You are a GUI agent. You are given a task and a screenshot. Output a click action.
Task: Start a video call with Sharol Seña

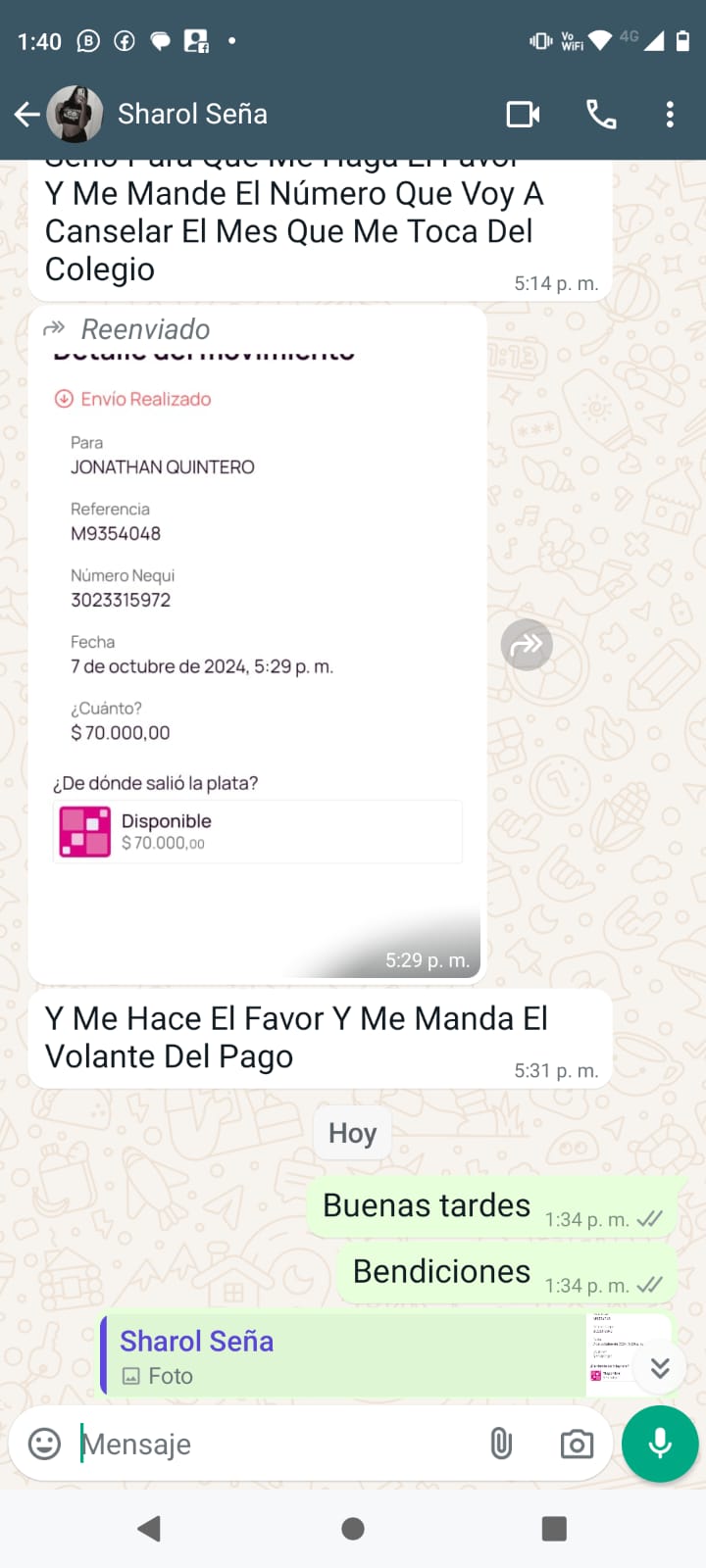523,115
